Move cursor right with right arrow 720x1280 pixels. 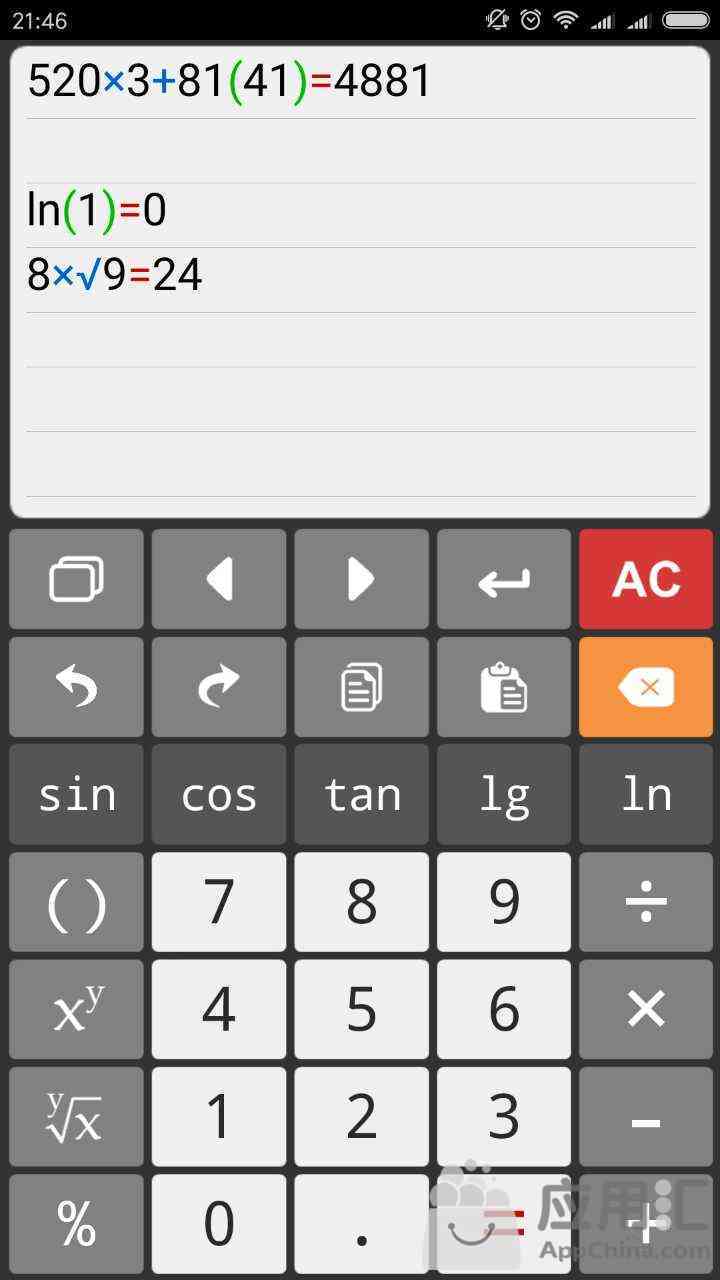[361, 579]
